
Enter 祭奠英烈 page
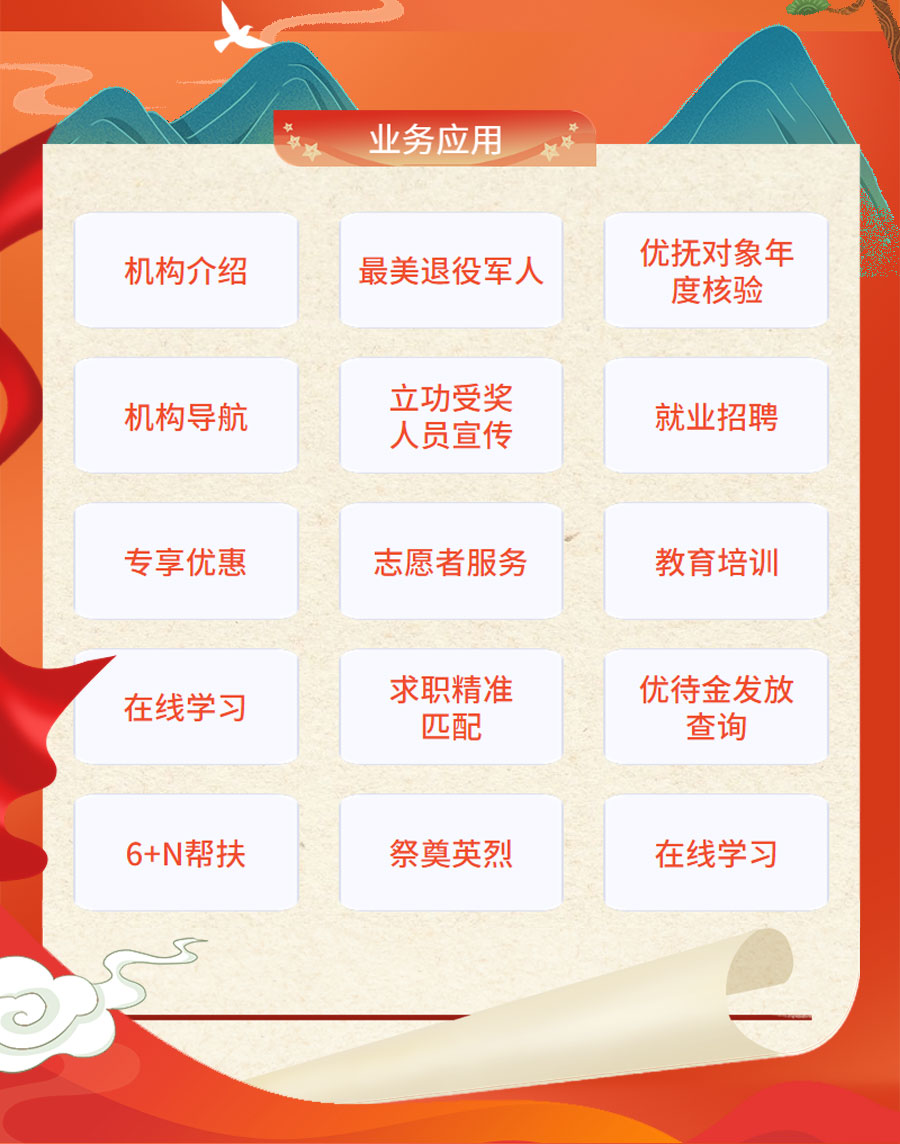coord(451,854)
